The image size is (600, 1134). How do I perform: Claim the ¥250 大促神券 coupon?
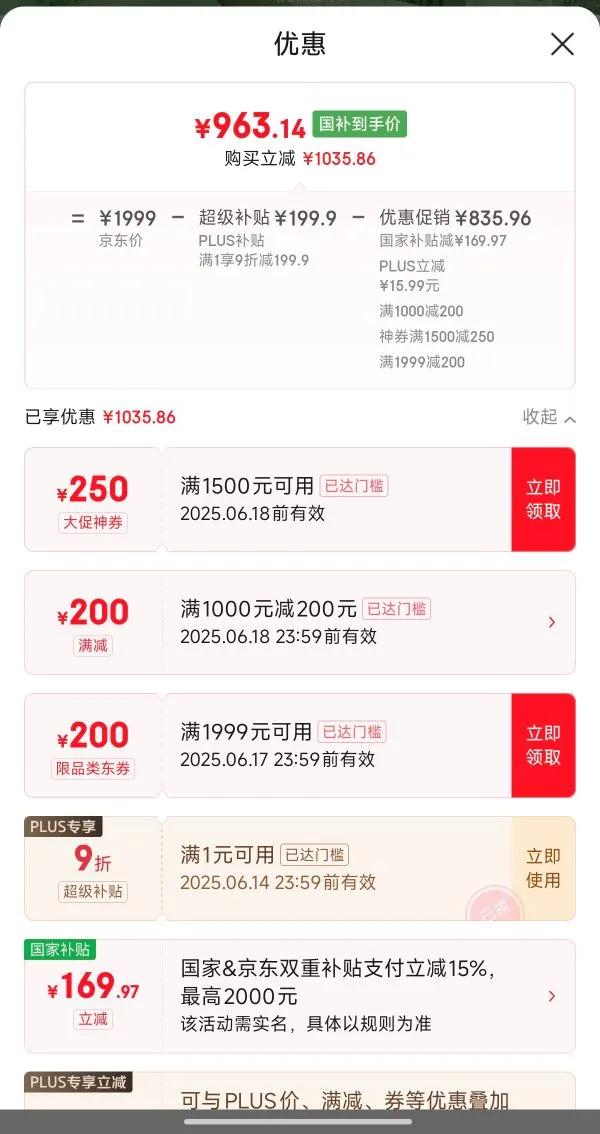(543, 499)
